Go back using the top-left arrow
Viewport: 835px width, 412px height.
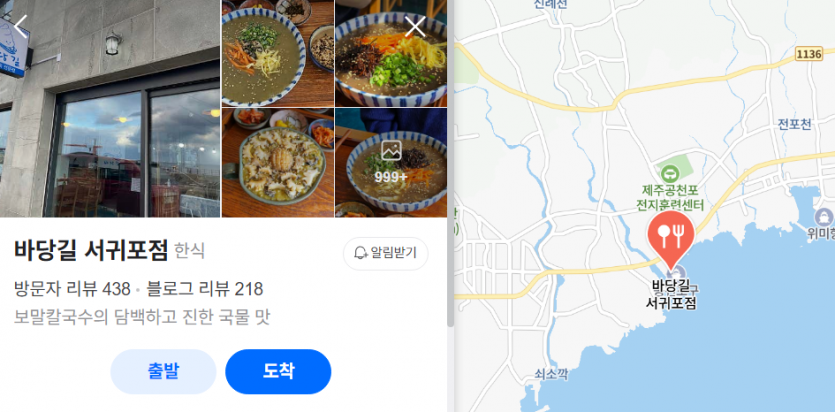20,26
